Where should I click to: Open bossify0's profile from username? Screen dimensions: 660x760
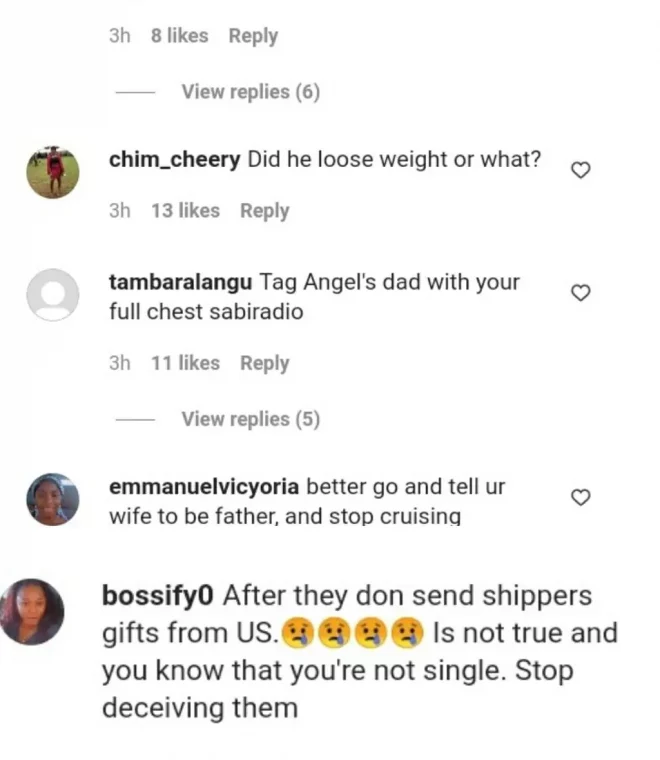click(x=158, y=596)
